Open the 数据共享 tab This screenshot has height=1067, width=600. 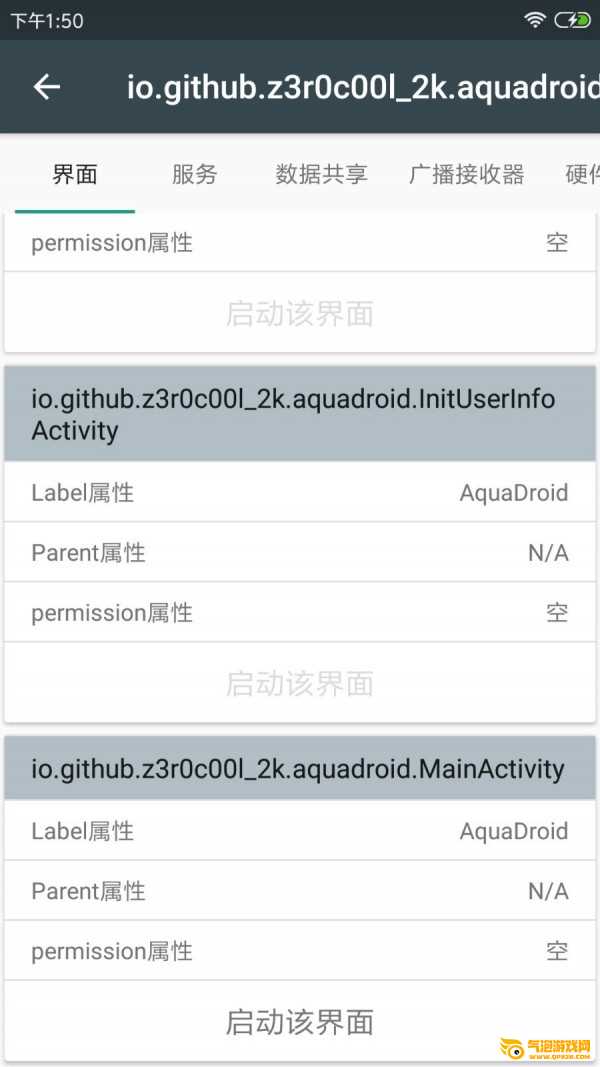pyautogui.click(x=321, y=174)
